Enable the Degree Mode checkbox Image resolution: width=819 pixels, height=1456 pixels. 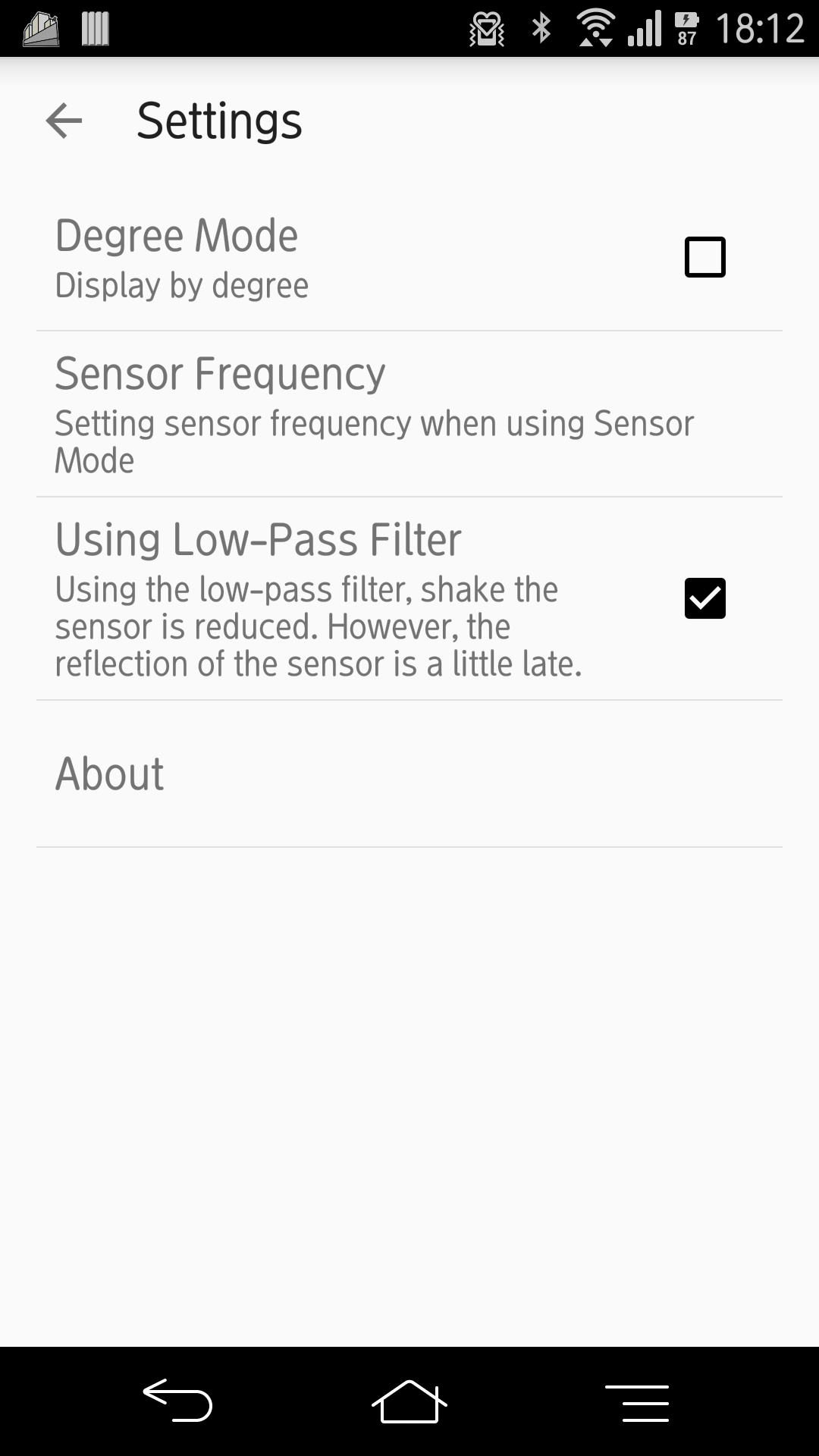(704, 256)
